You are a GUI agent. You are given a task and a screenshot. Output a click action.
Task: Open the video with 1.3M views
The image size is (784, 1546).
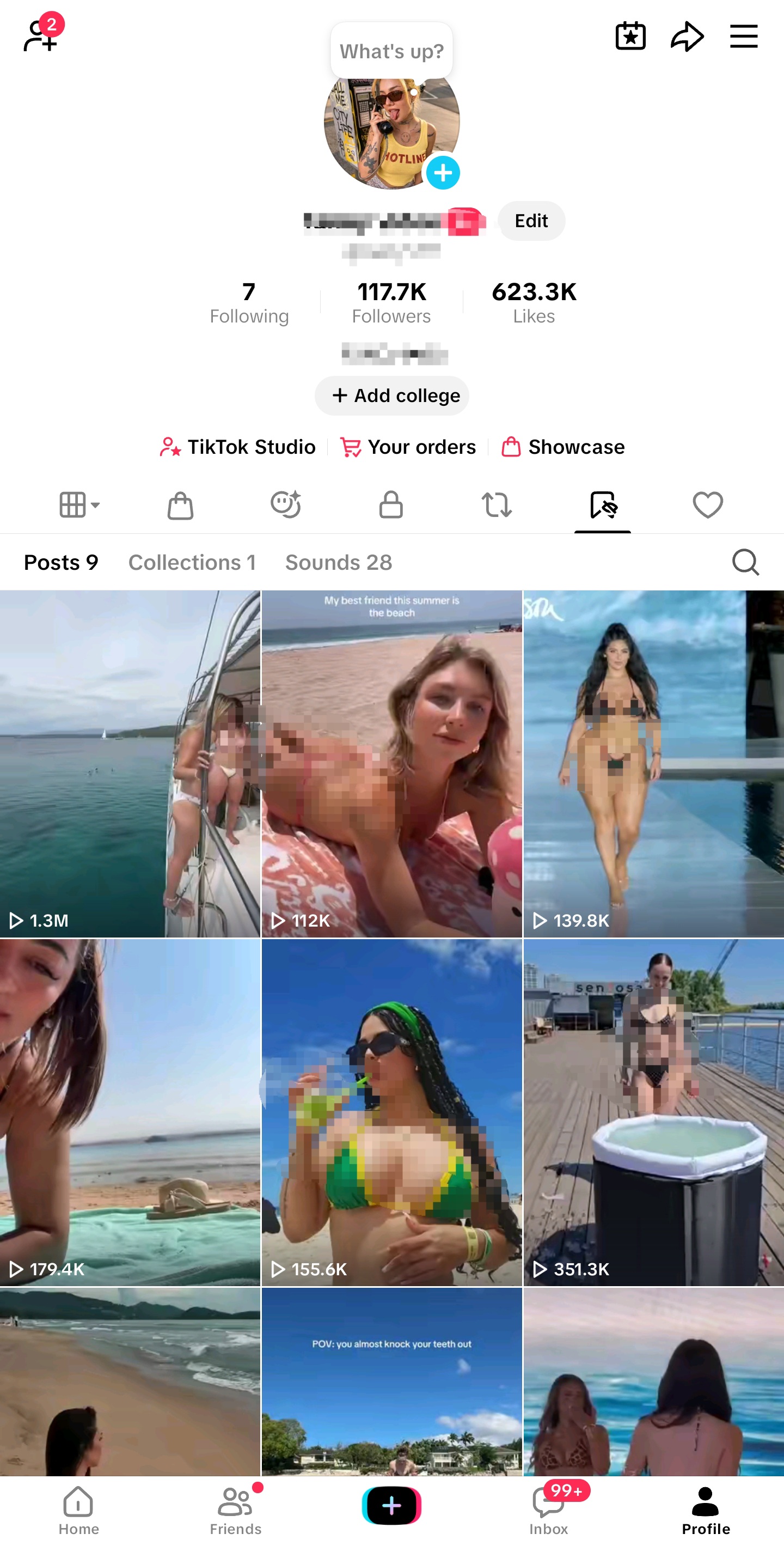pos(130,763)
